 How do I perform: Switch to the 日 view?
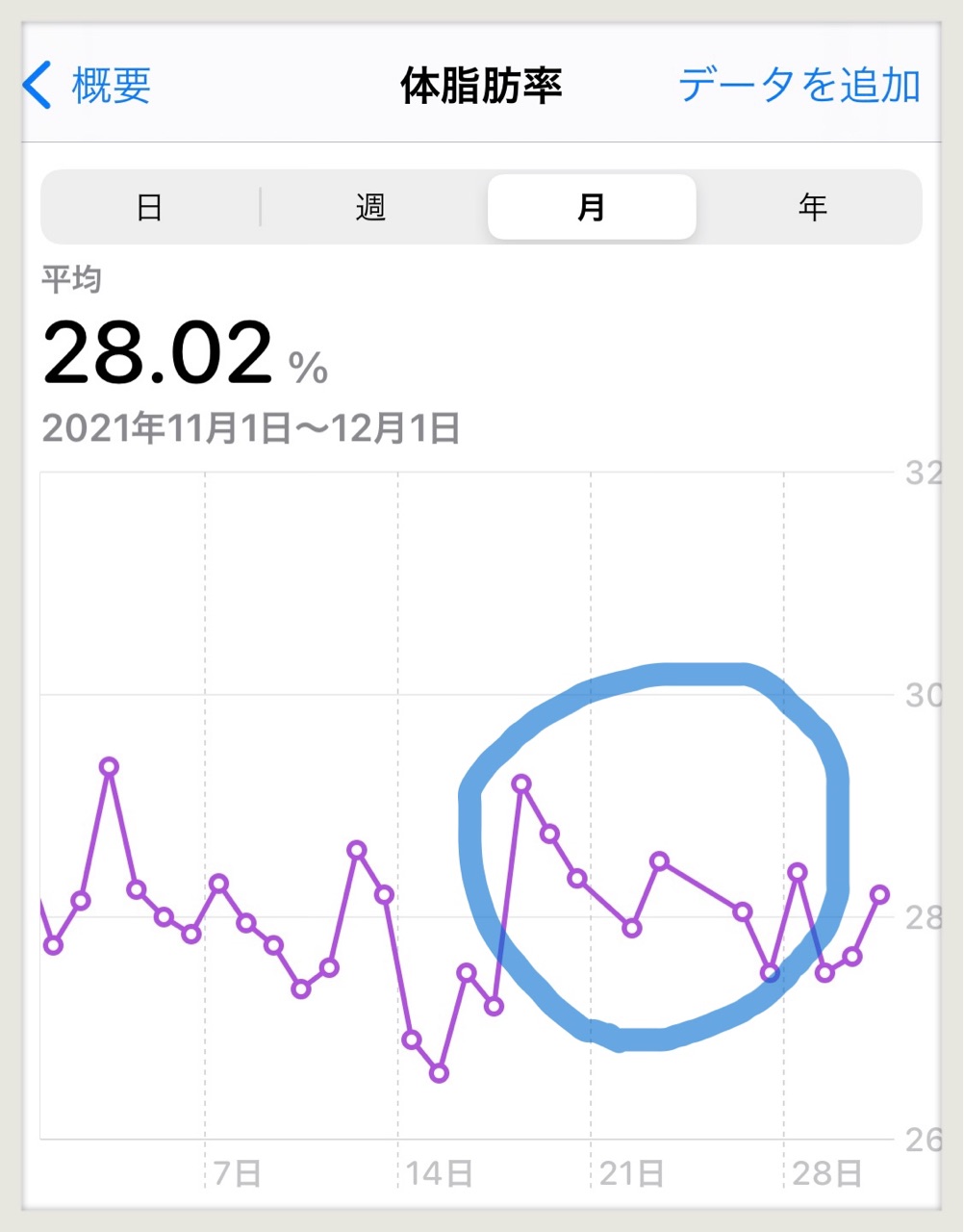point(149,207)
